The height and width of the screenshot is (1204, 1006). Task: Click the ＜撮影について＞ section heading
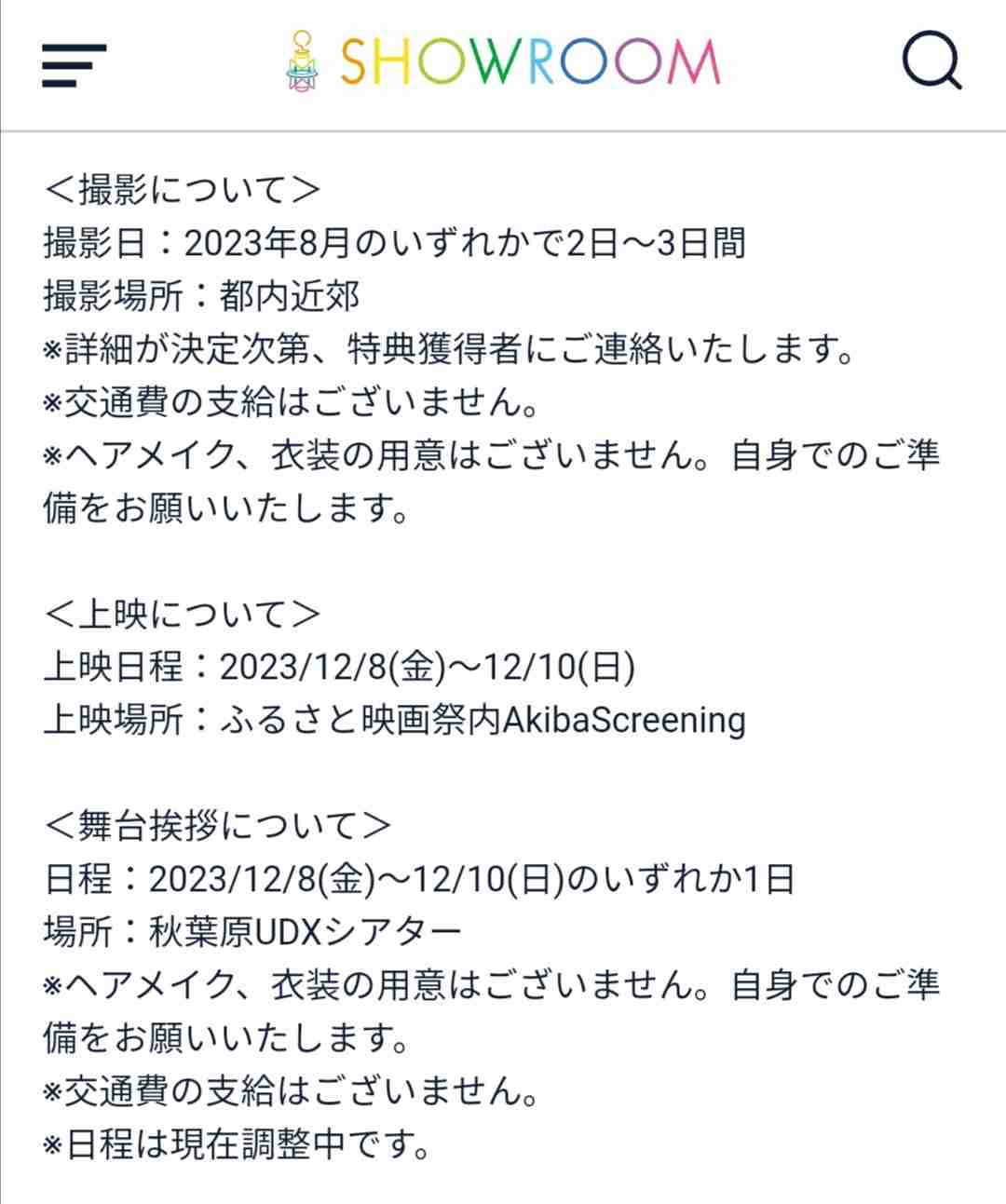(182, 189)
